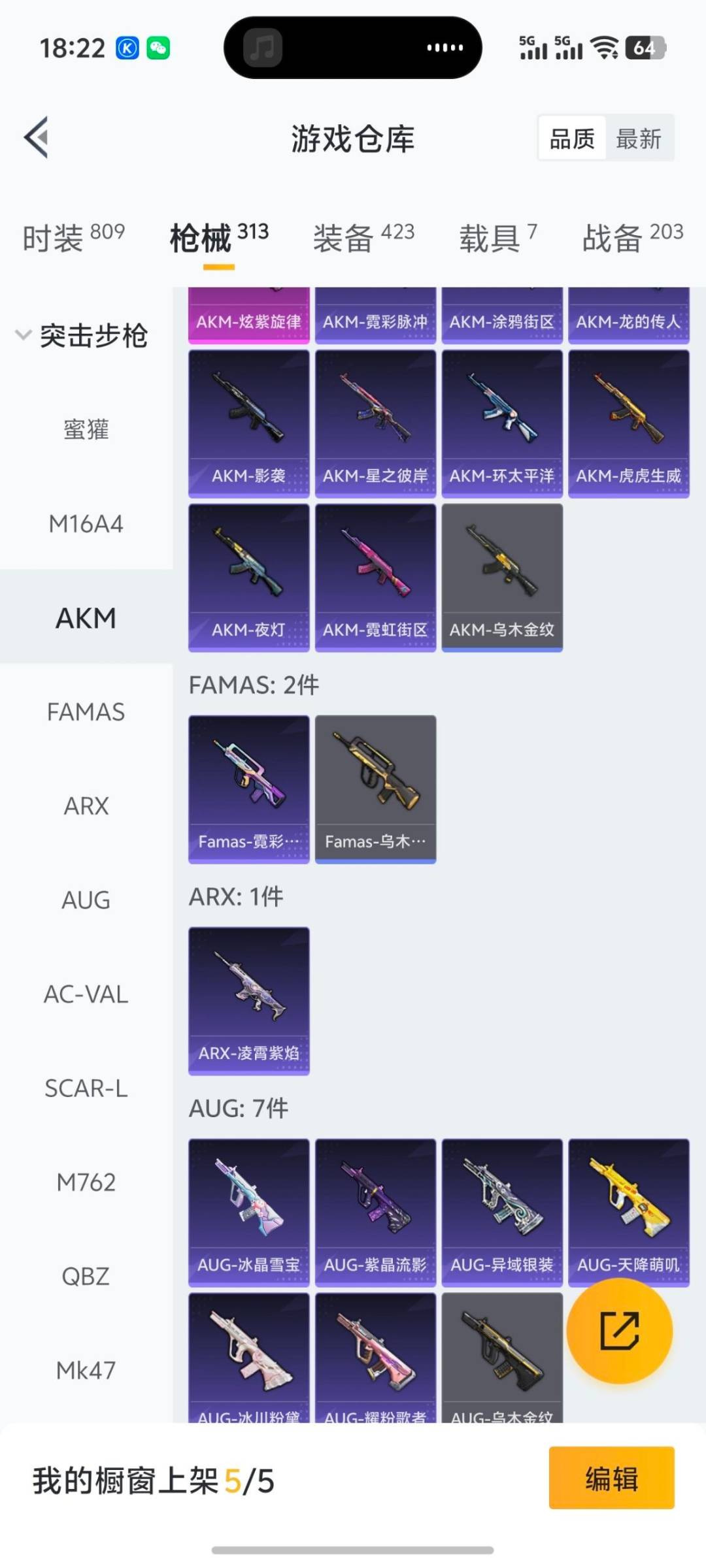Screen dimensions: 706x1568
Task: View the AKM-乌木金纹 item
Action: [502, 578]
